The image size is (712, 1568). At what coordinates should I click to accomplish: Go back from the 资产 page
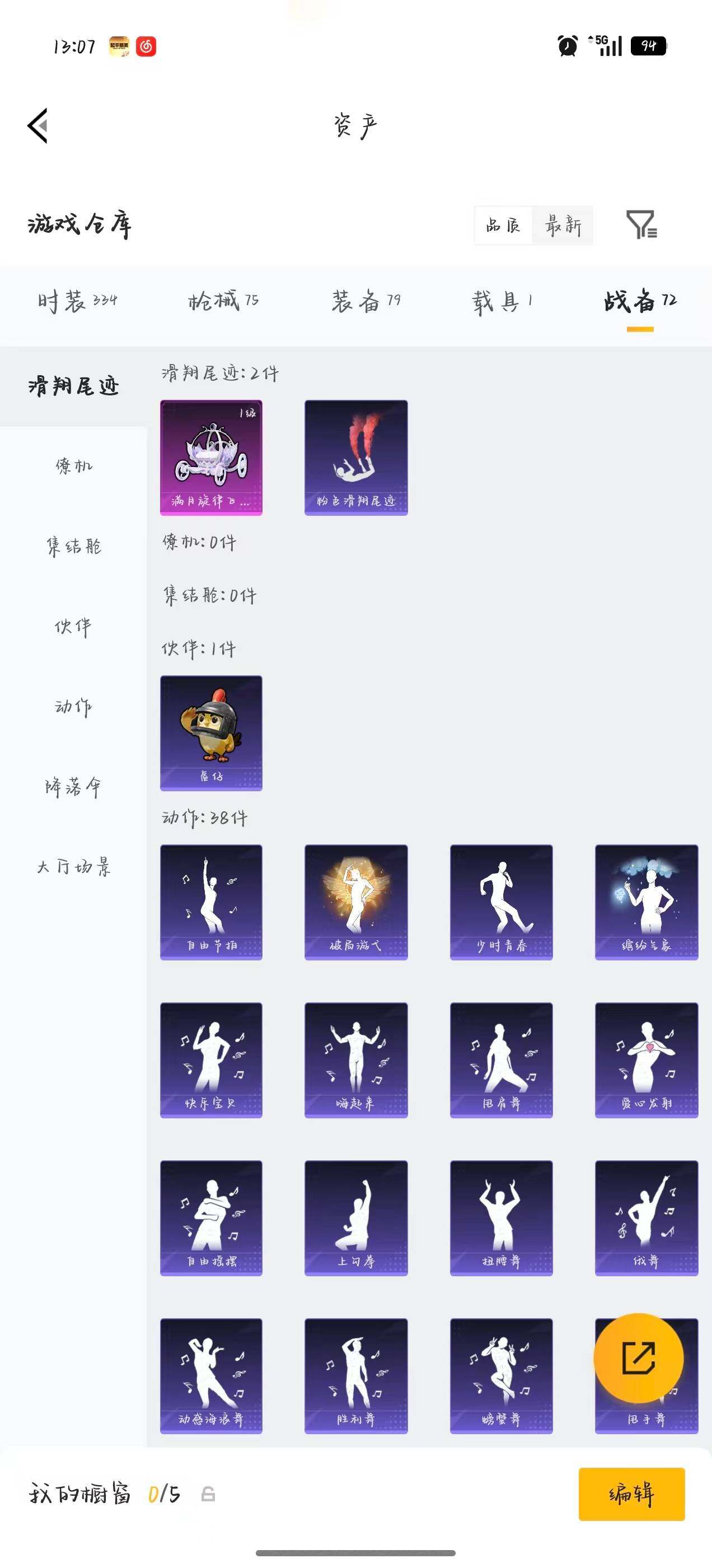coord(38,126)
